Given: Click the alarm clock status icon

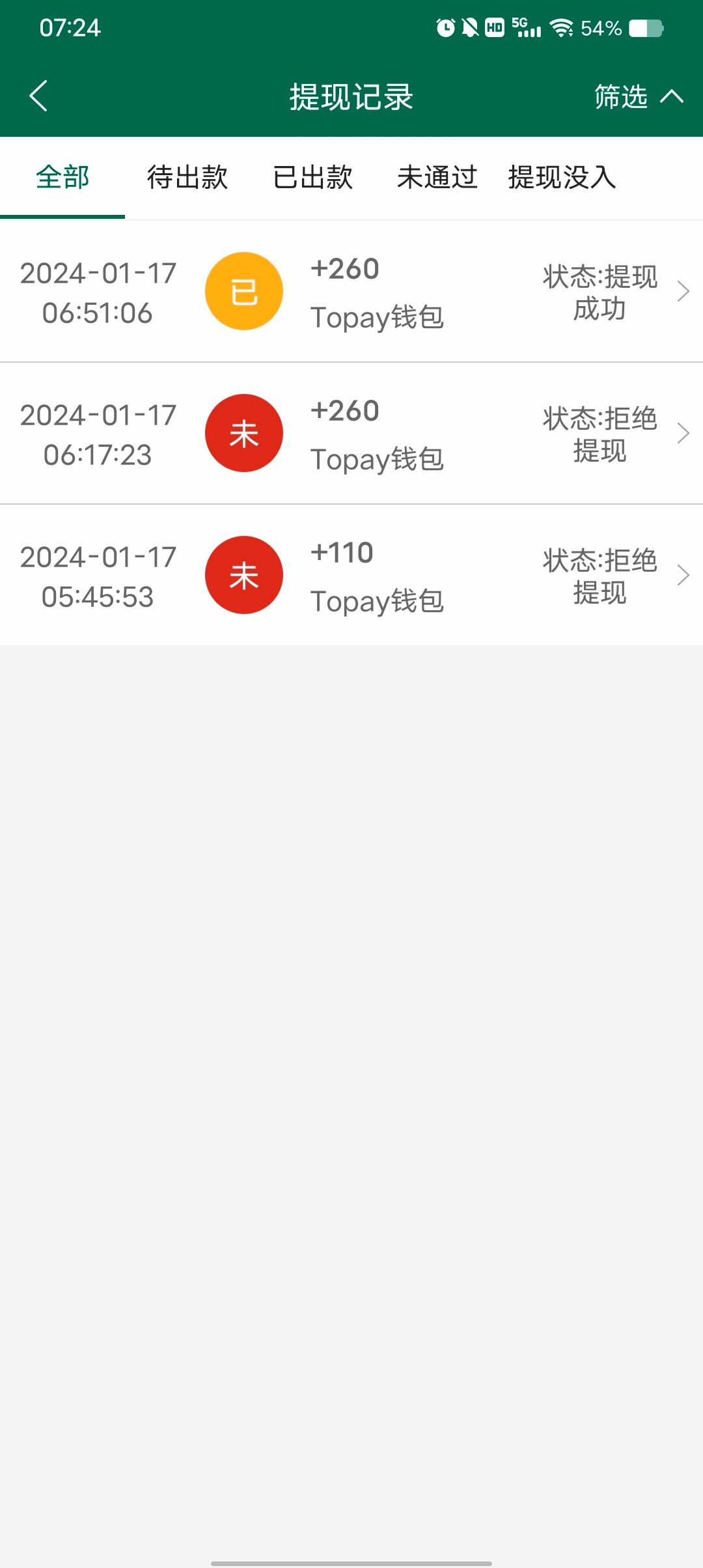Looking at the screenshot, I should 445,27.
